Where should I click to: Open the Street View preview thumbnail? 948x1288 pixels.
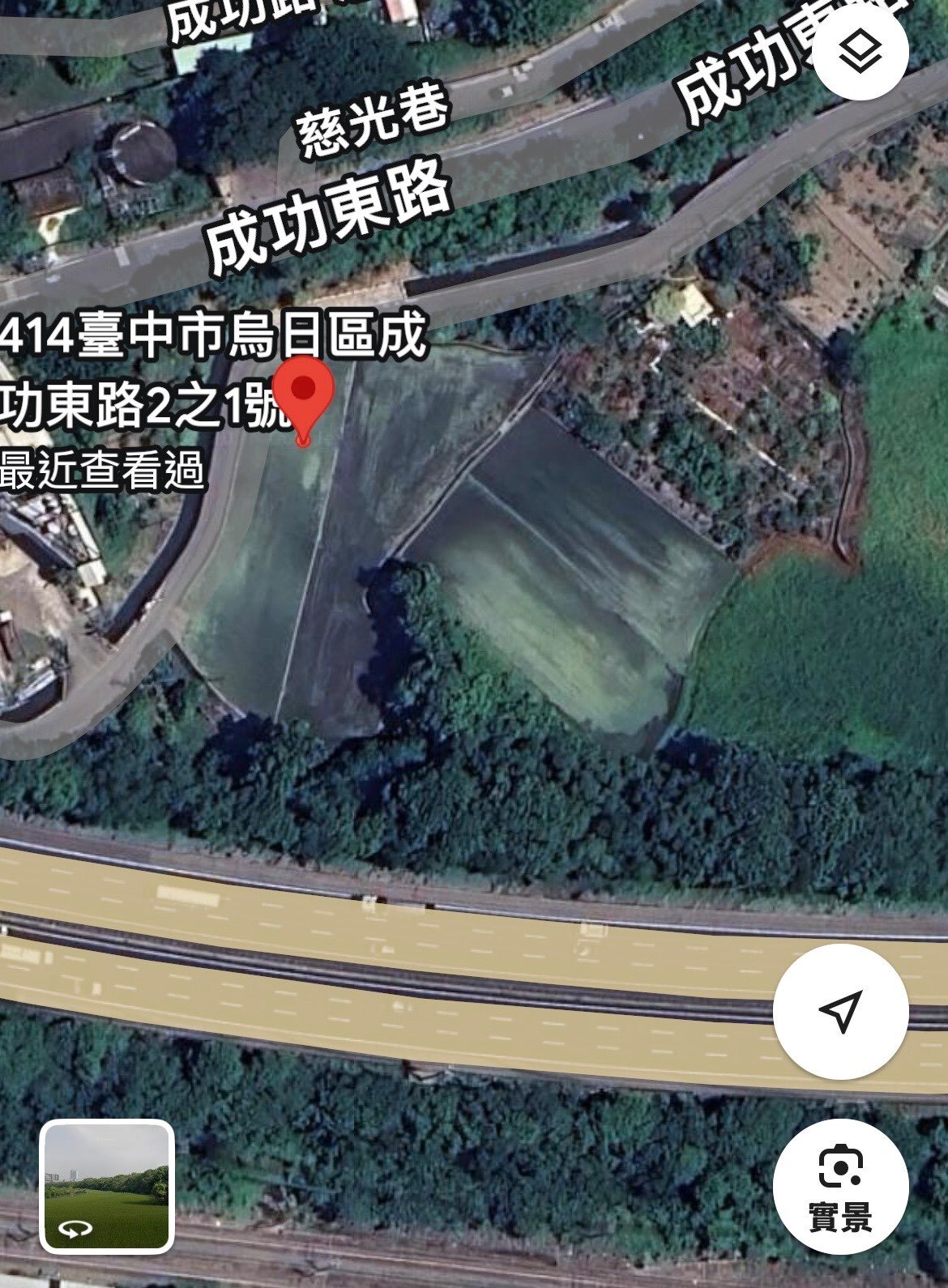(x=107, y=1186)
